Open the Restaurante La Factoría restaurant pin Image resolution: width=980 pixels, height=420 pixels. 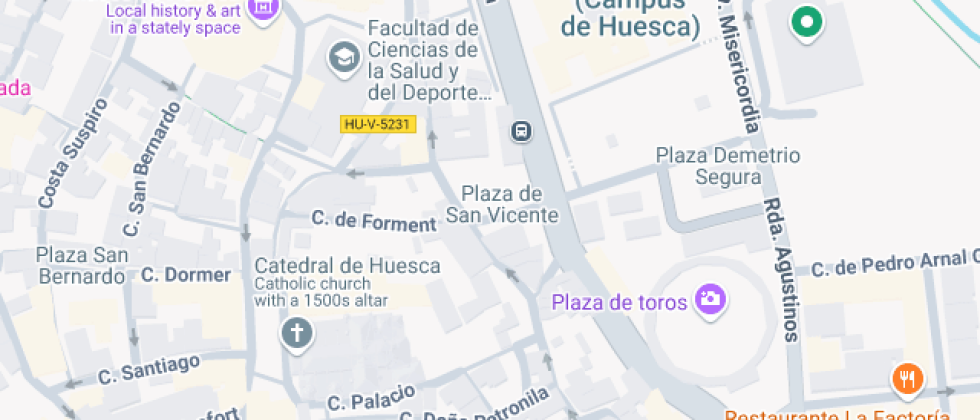(908, 379)
